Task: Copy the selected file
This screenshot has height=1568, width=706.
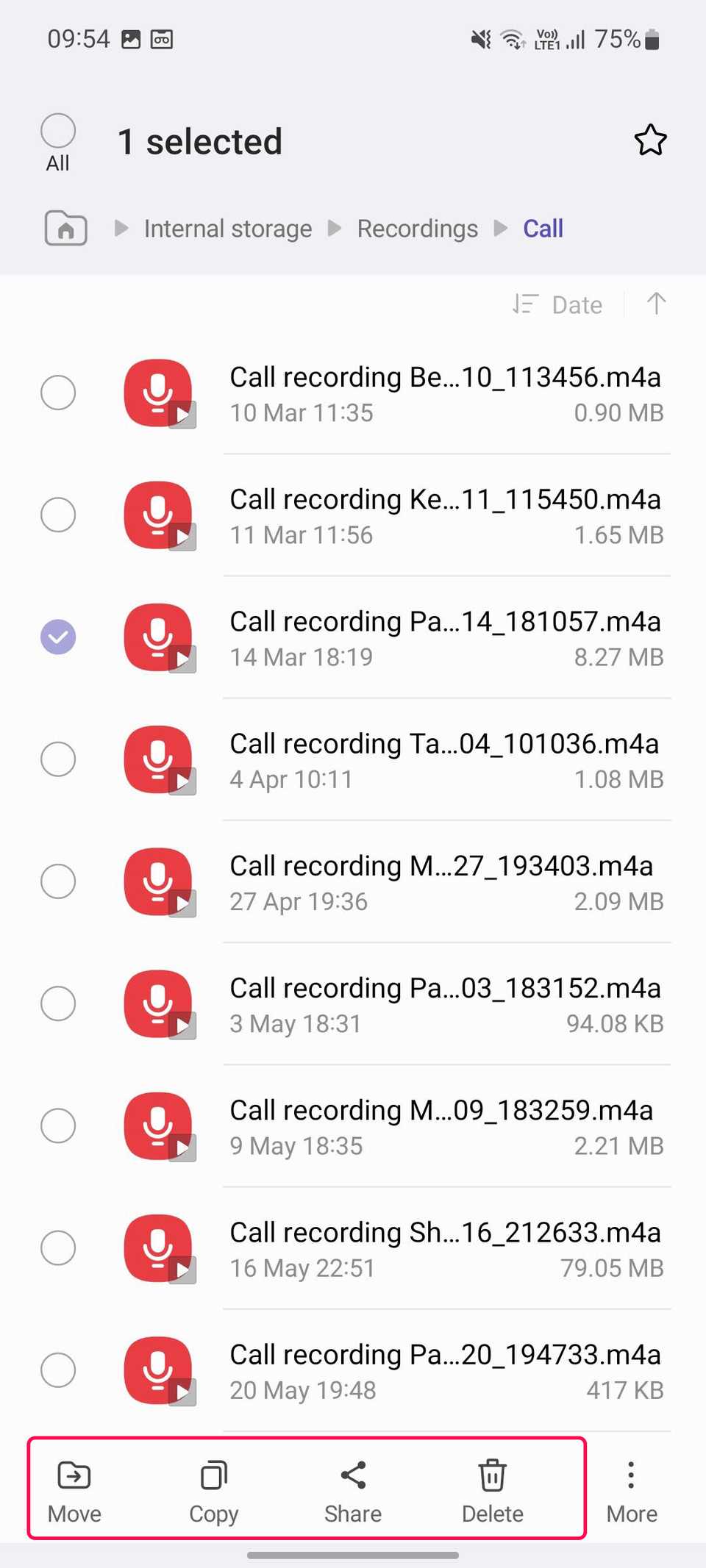Action: click(x=213, y=1489)
